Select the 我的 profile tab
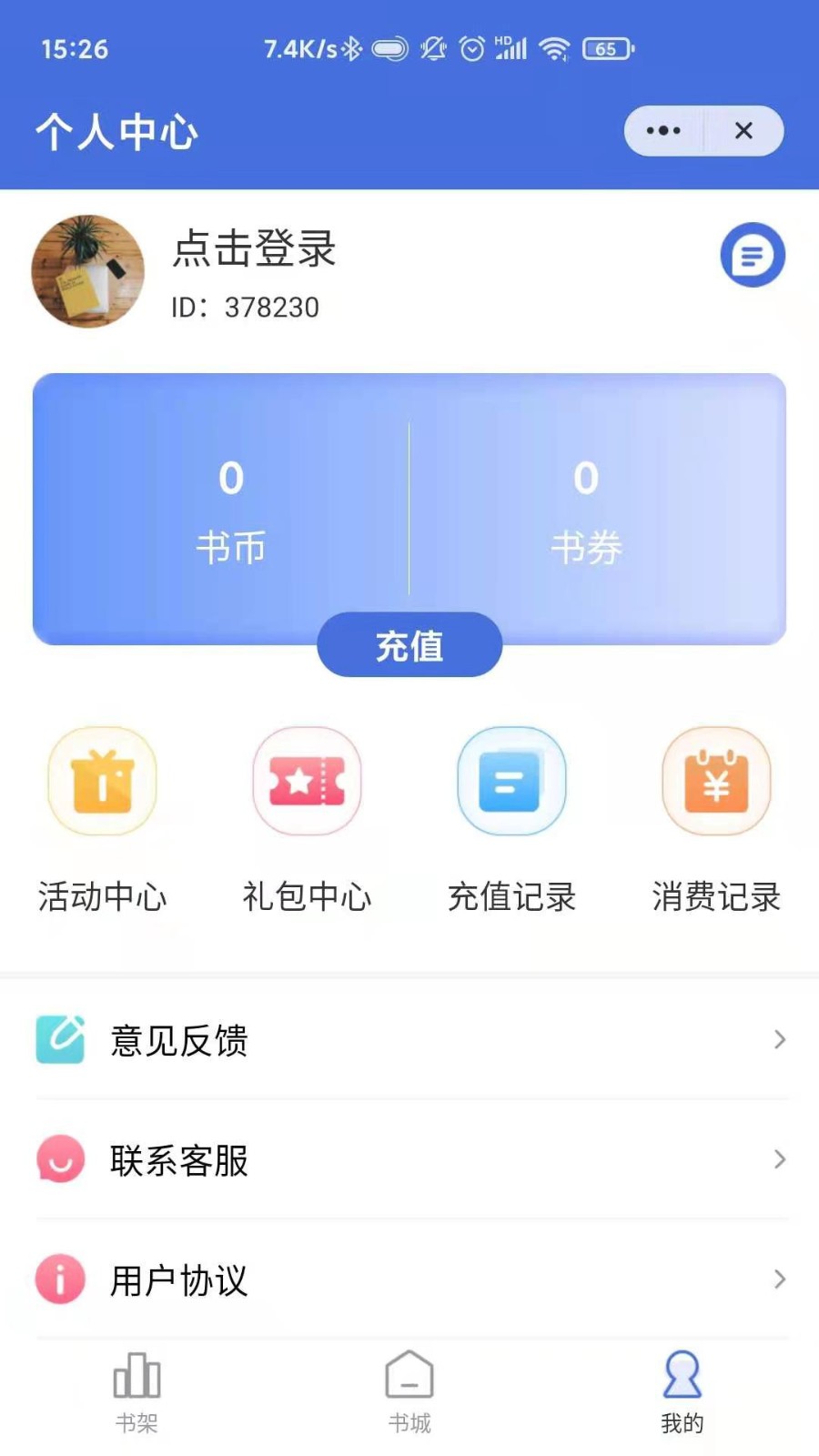Screen dimensions: 819x1456 coord(682,1392)
